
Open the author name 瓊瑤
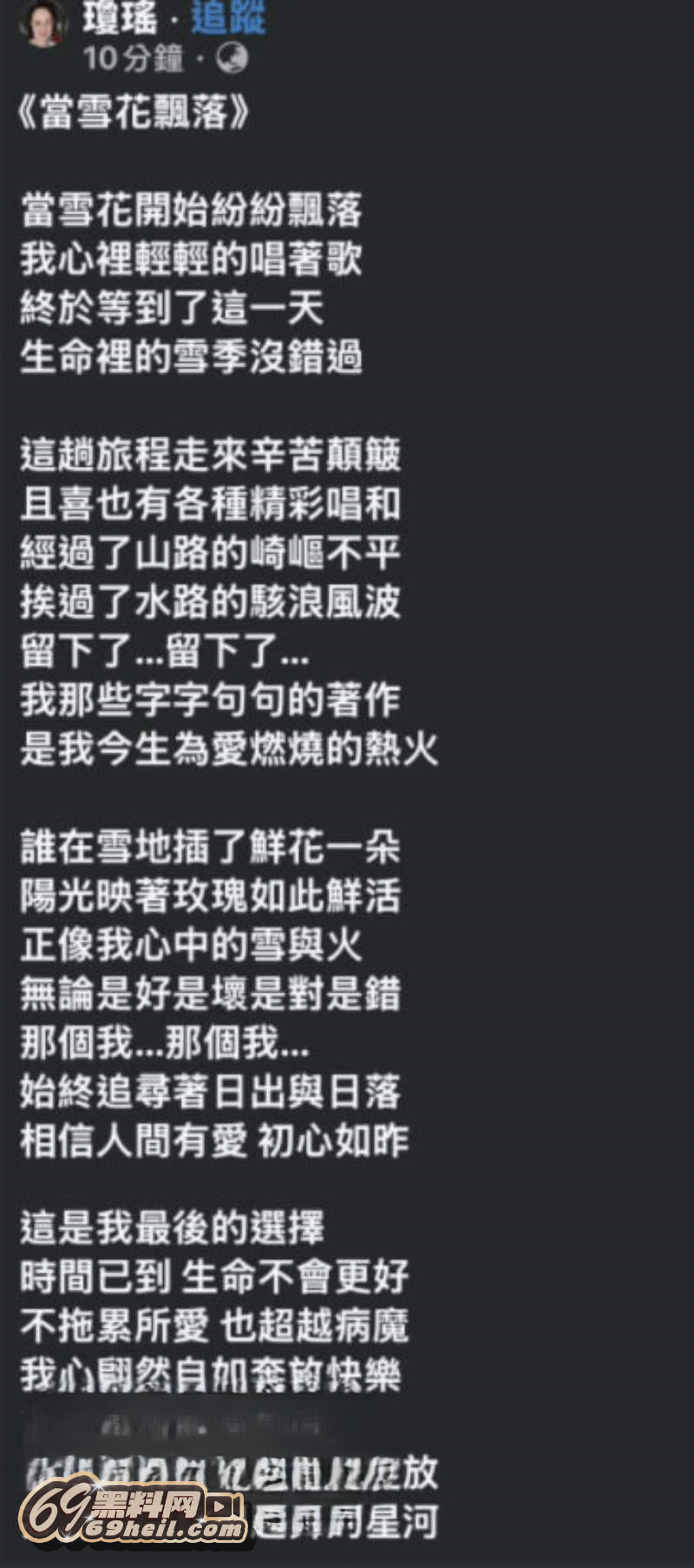click(120, 17)
